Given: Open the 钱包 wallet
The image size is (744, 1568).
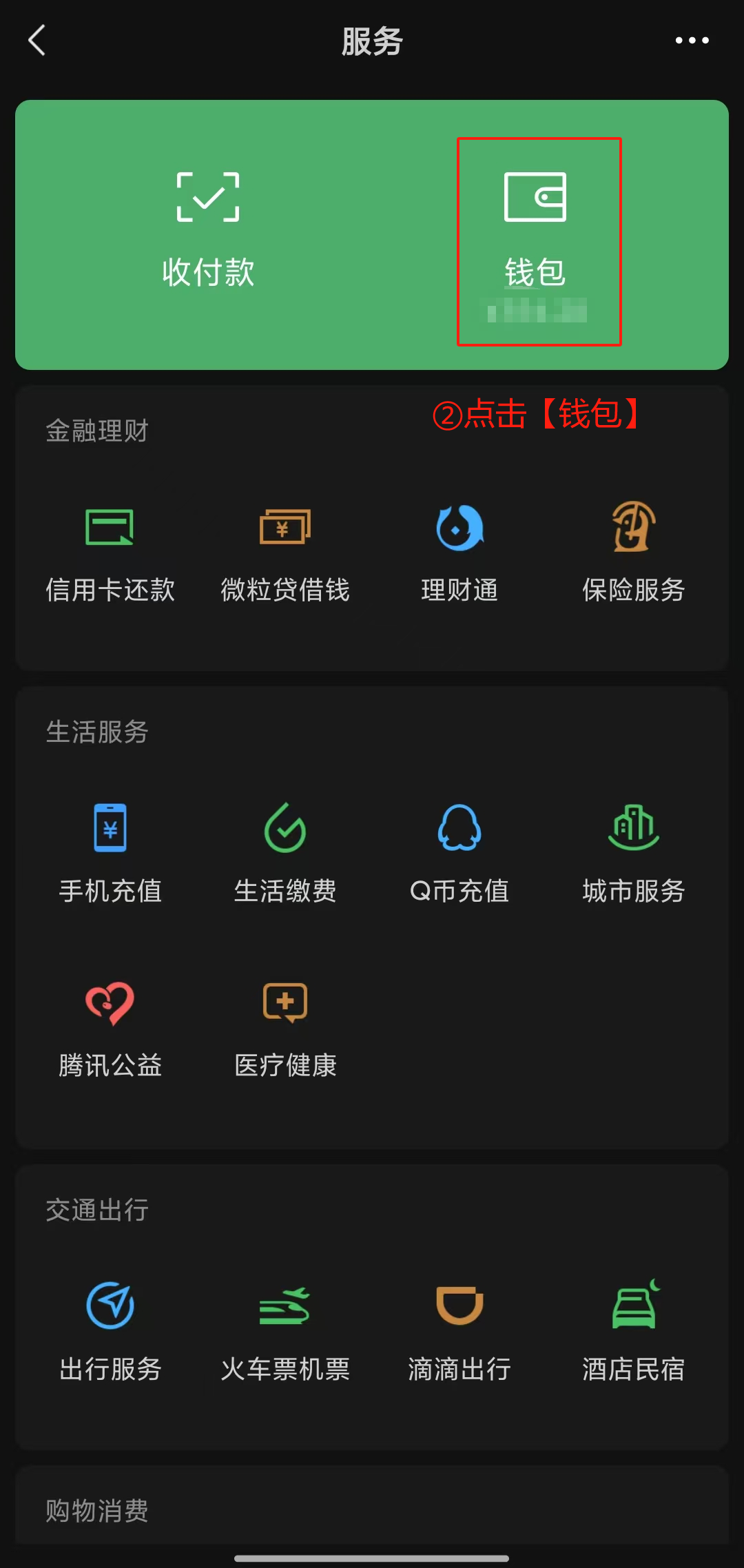Looking at the screenshot, I should (535, 234).
